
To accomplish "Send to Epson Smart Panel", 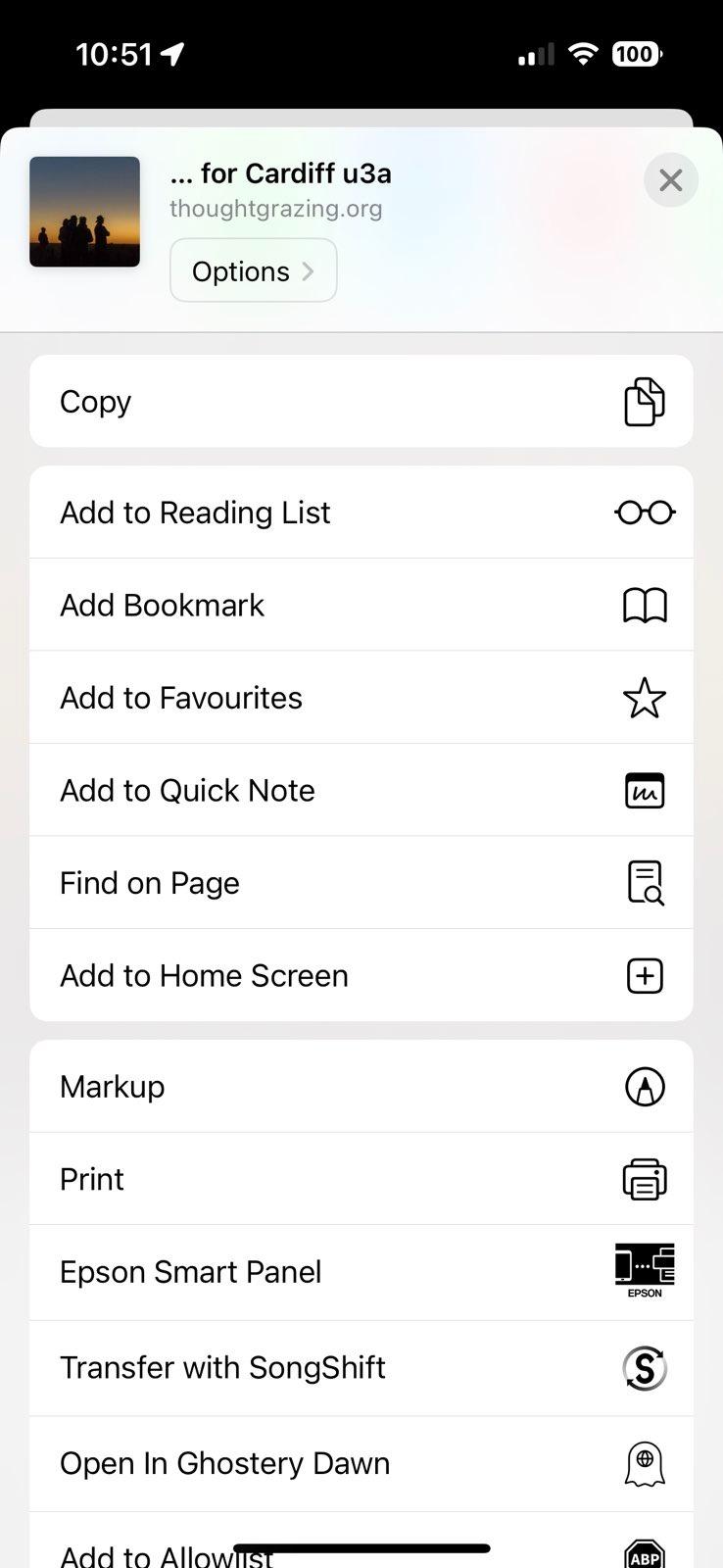I will (x=361, y=1272).
